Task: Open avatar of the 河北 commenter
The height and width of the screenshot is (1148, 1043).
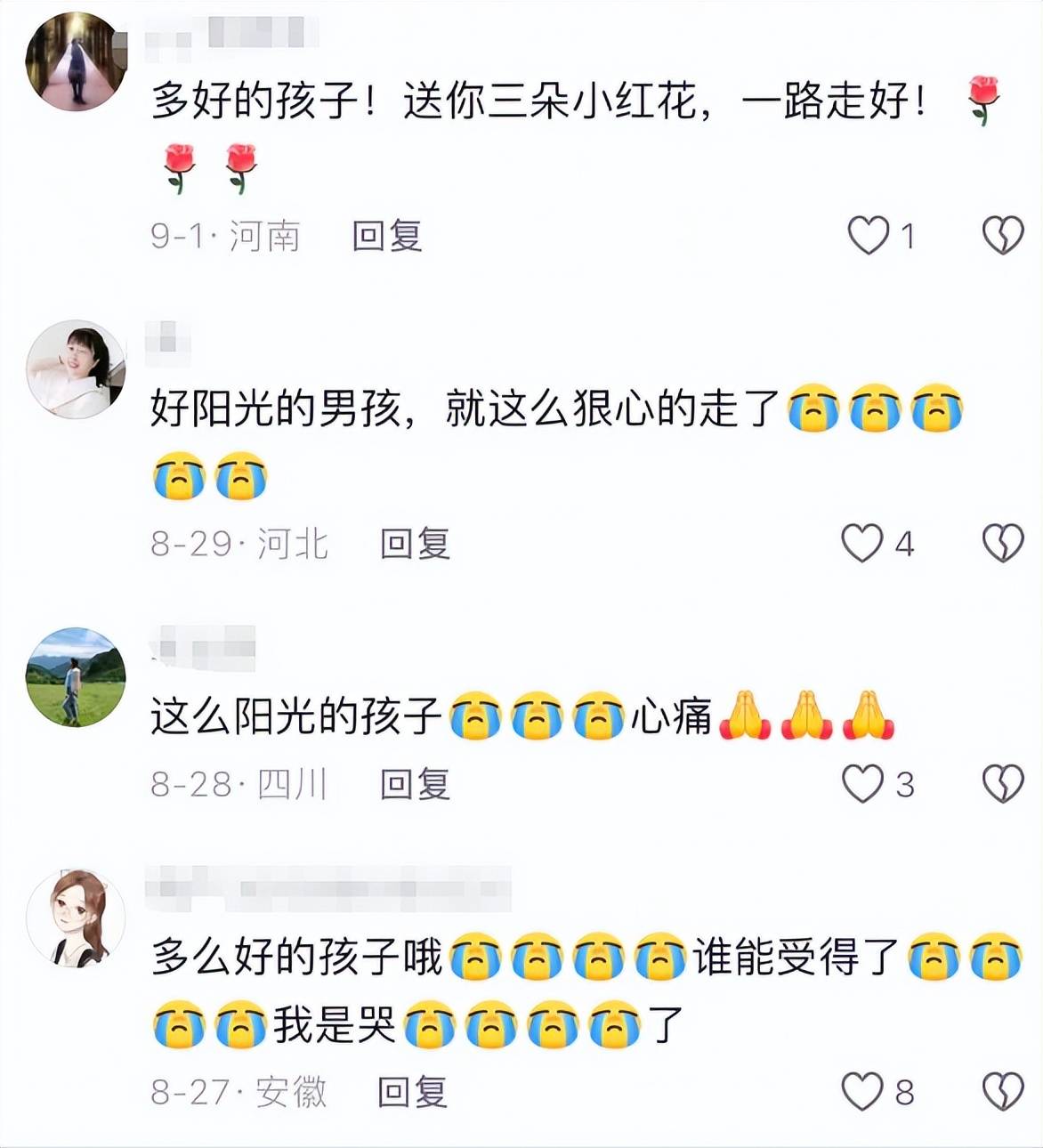Action: [76, 369]
